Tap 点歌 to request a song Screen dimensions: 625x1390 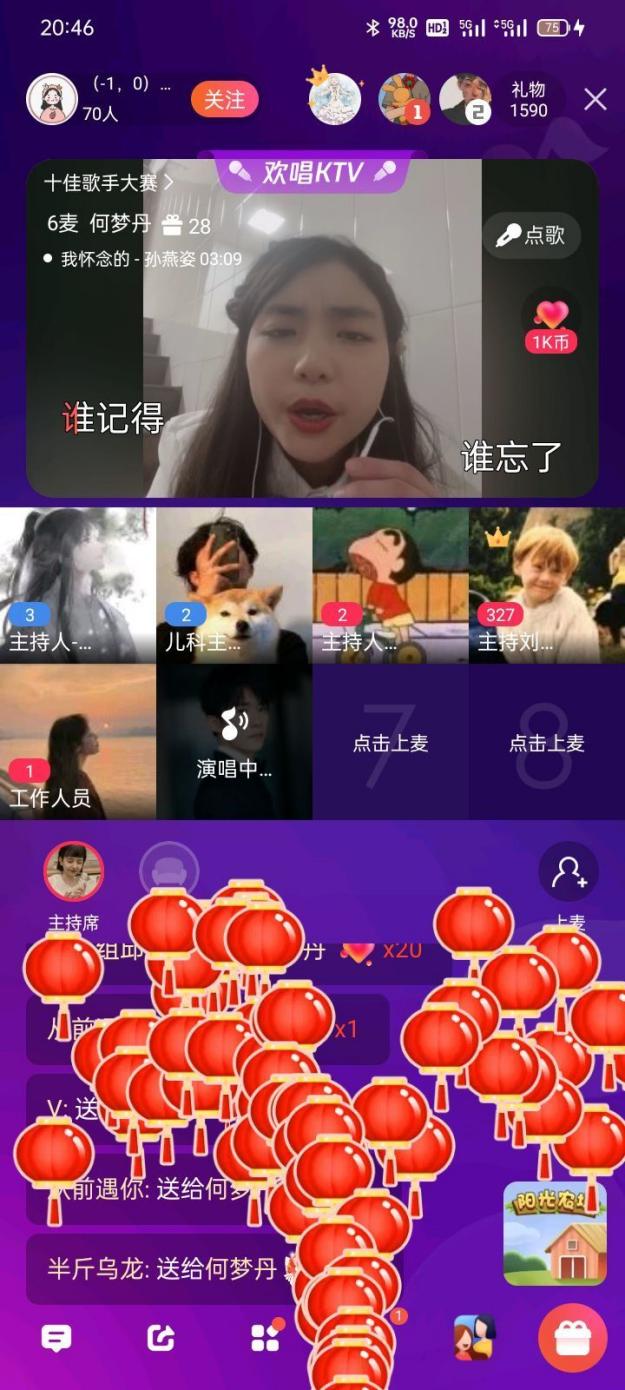tap(532, 235)
